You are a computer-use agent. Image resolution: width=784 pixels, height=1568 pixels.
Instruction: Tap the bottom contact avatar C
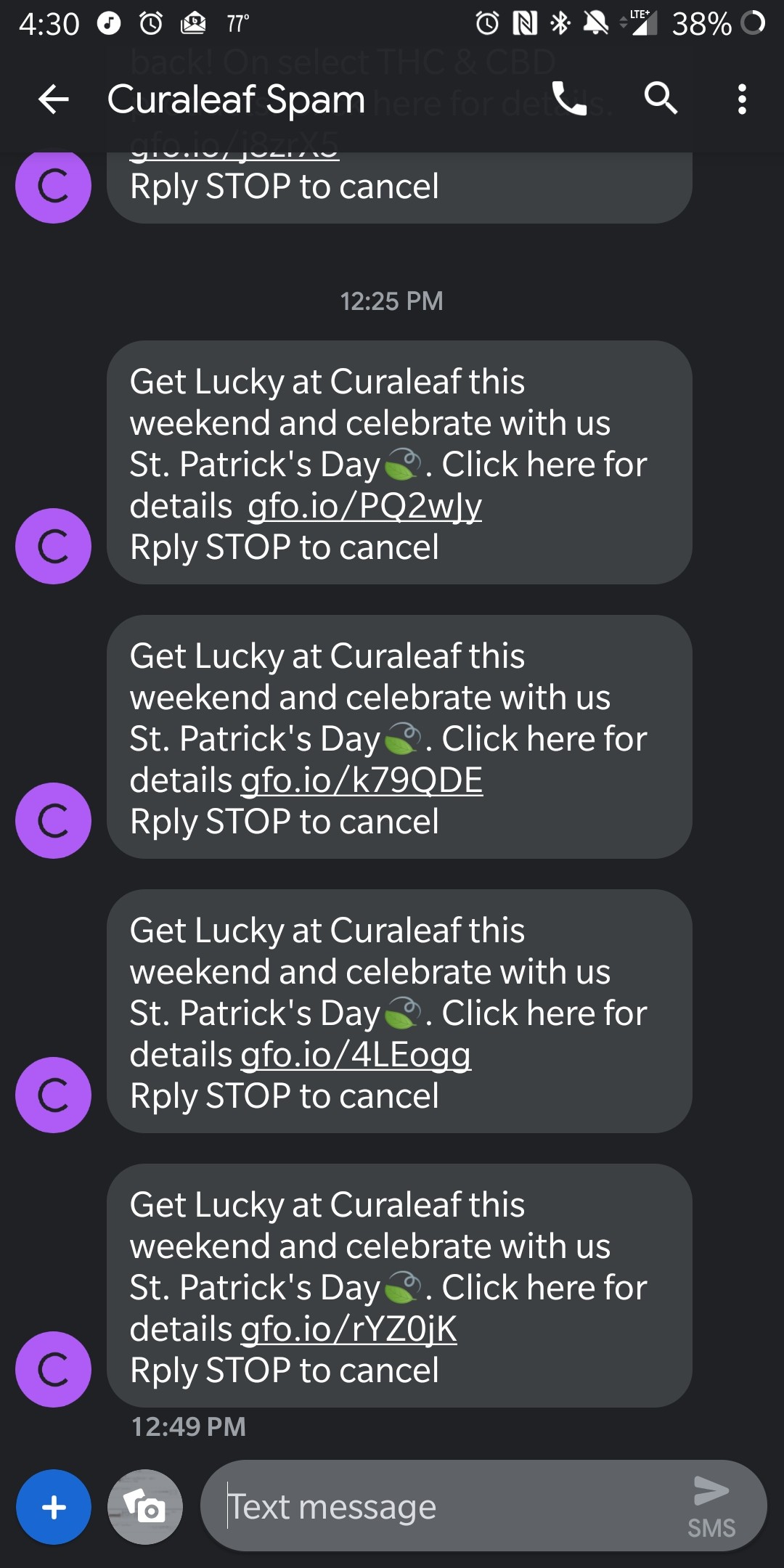click(x=52, y=1369)
